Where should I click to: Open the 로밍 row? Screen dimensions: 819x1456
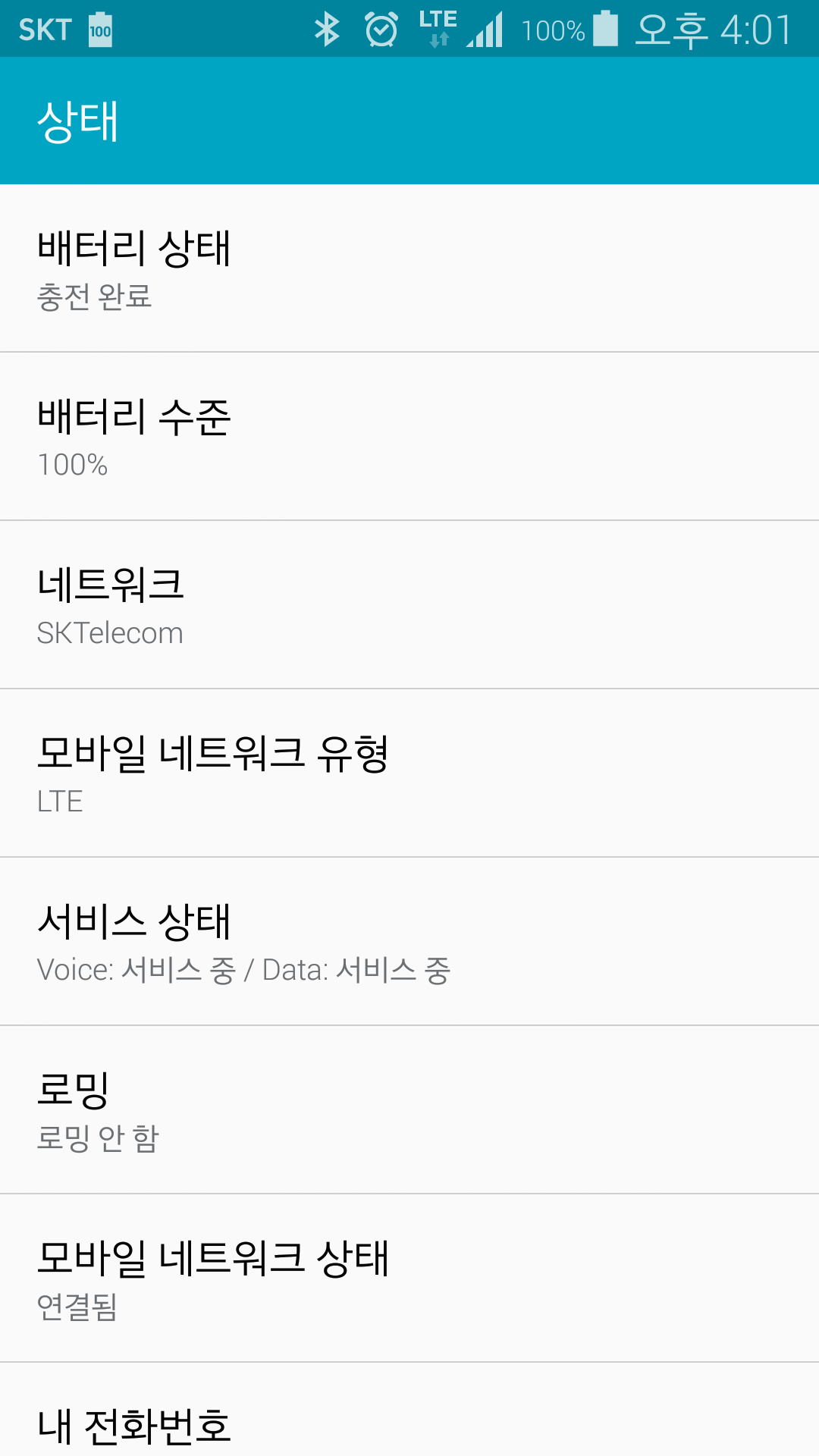[409, 1110]
